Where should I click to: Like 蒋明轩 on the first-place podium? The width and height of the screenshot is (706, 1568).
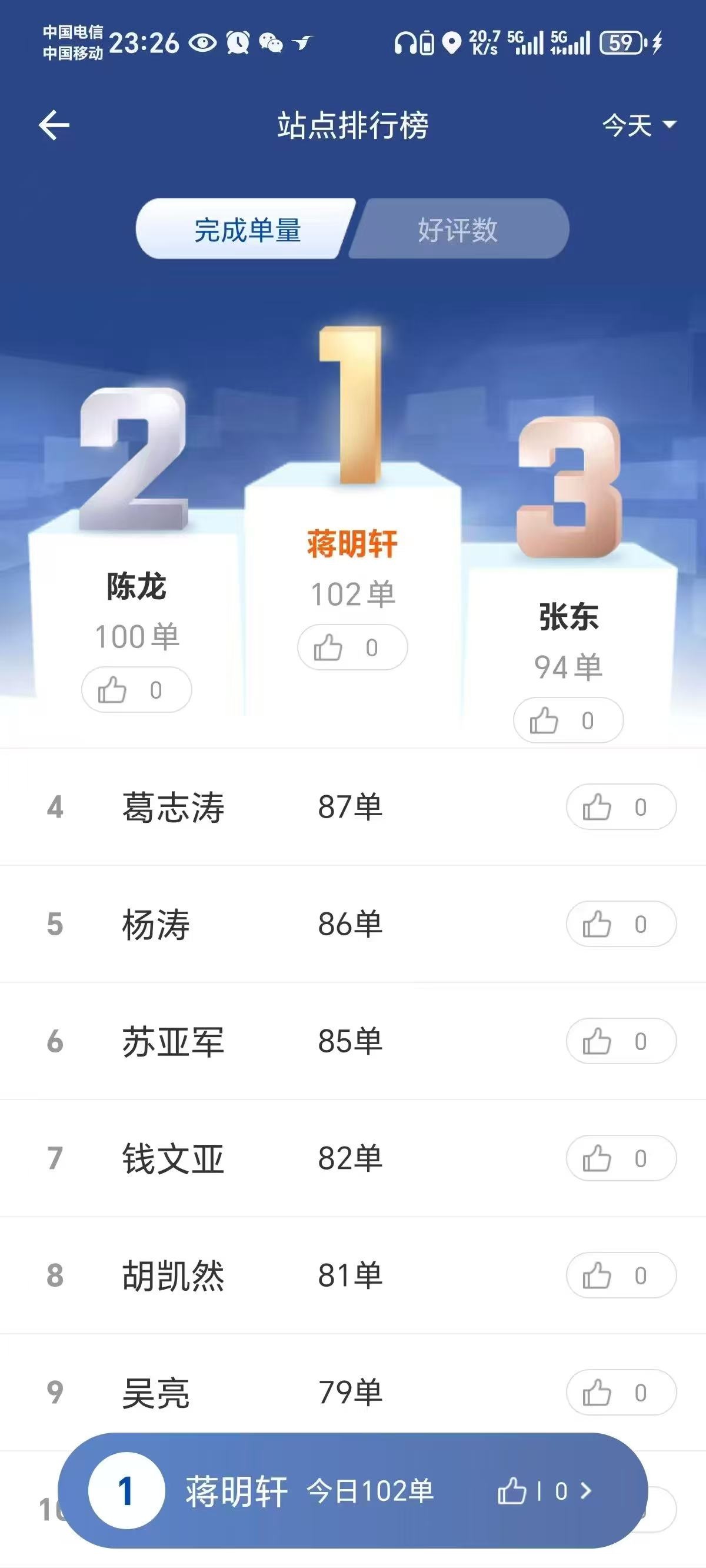[x=352, y=647]
